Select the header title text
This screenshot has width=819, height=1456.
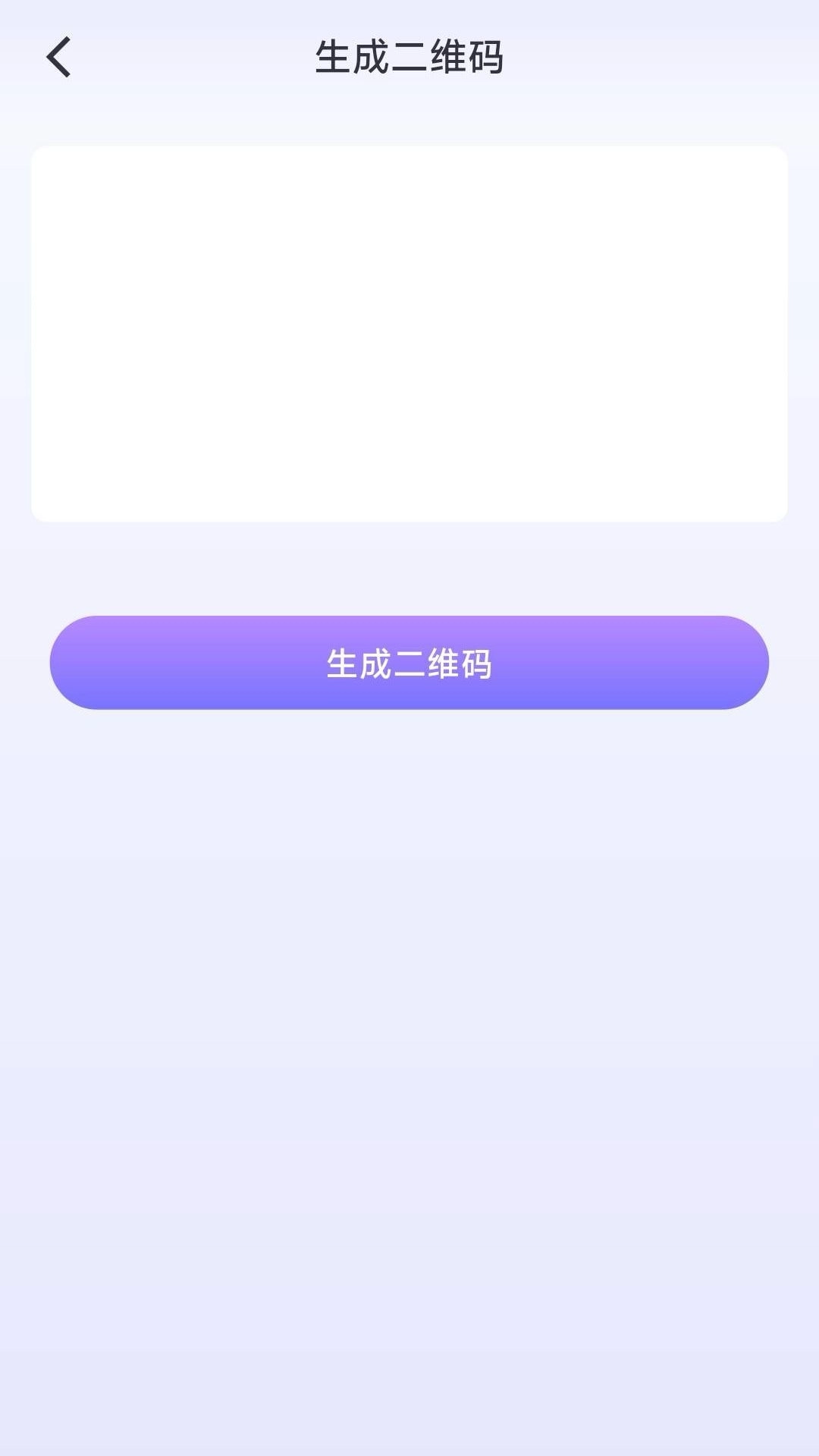pyautogui.click(x=409, y=57)
